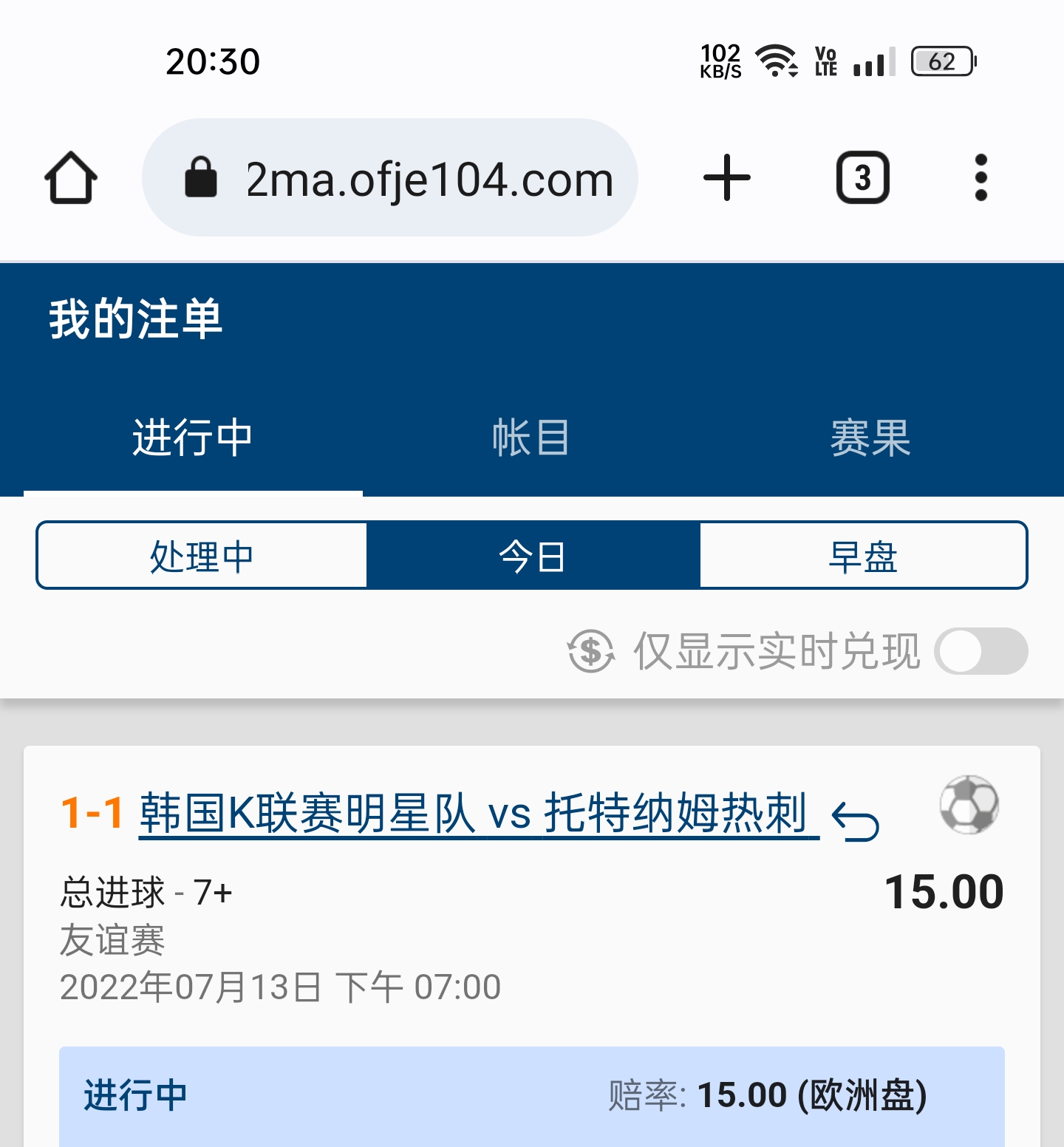Switch to the 赛果 tab
This screenshot has height=1147, width=1064.
pyautogui.click(x=869, y=439)
